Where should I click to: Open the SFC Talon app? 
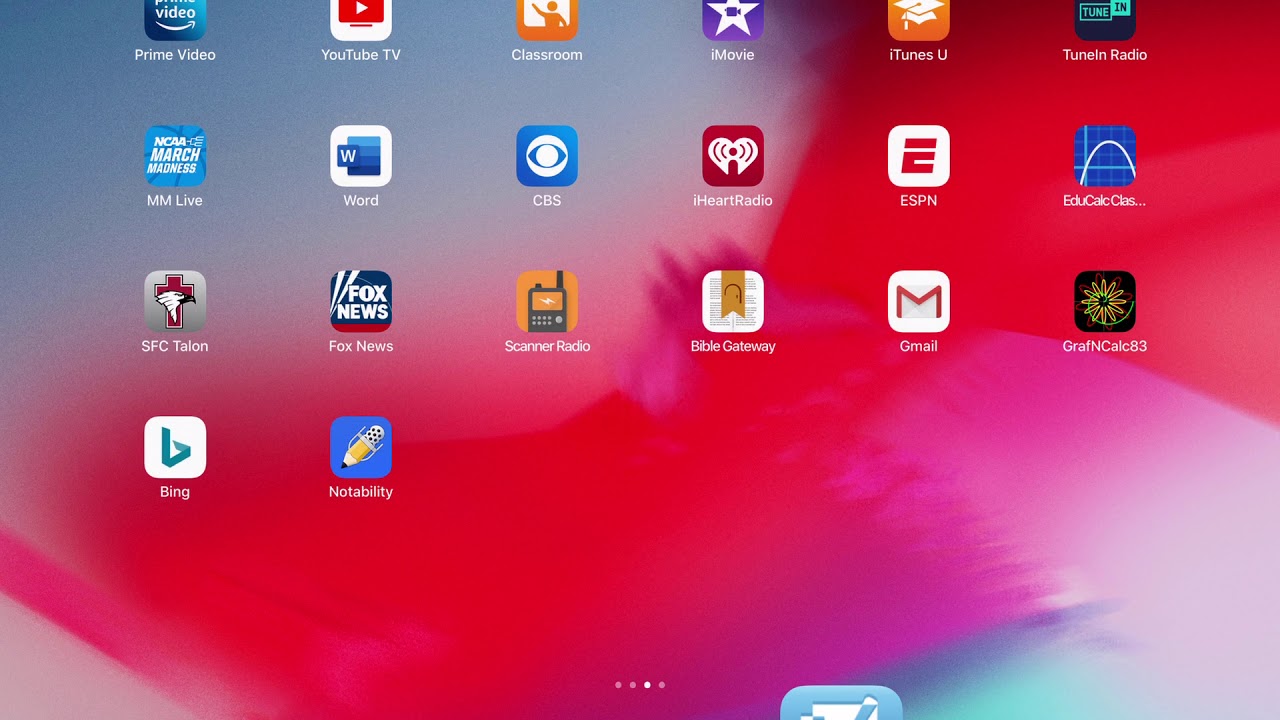[175, 301]
